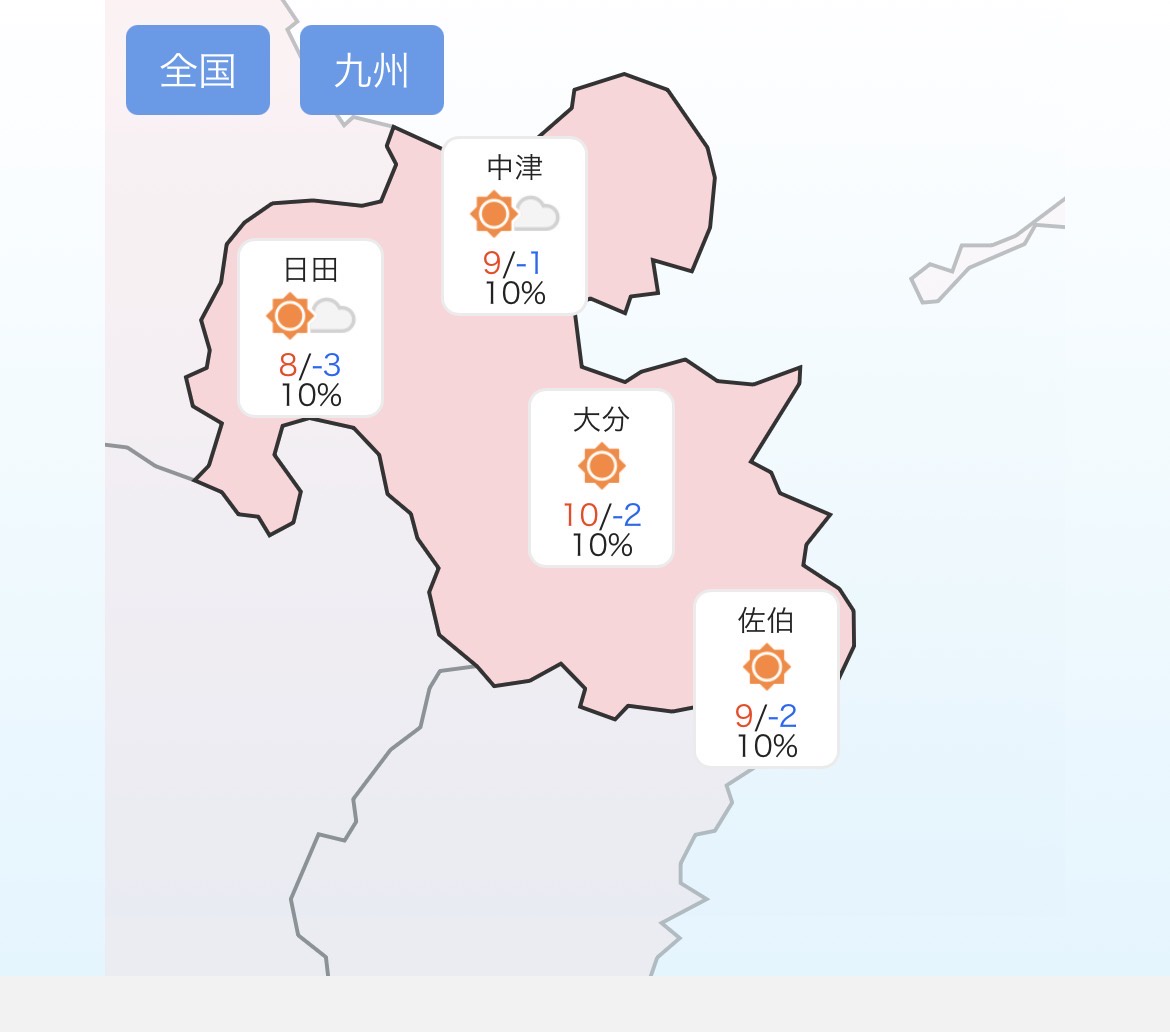Open the 日田 weather forecast card

tap(310, 328)
